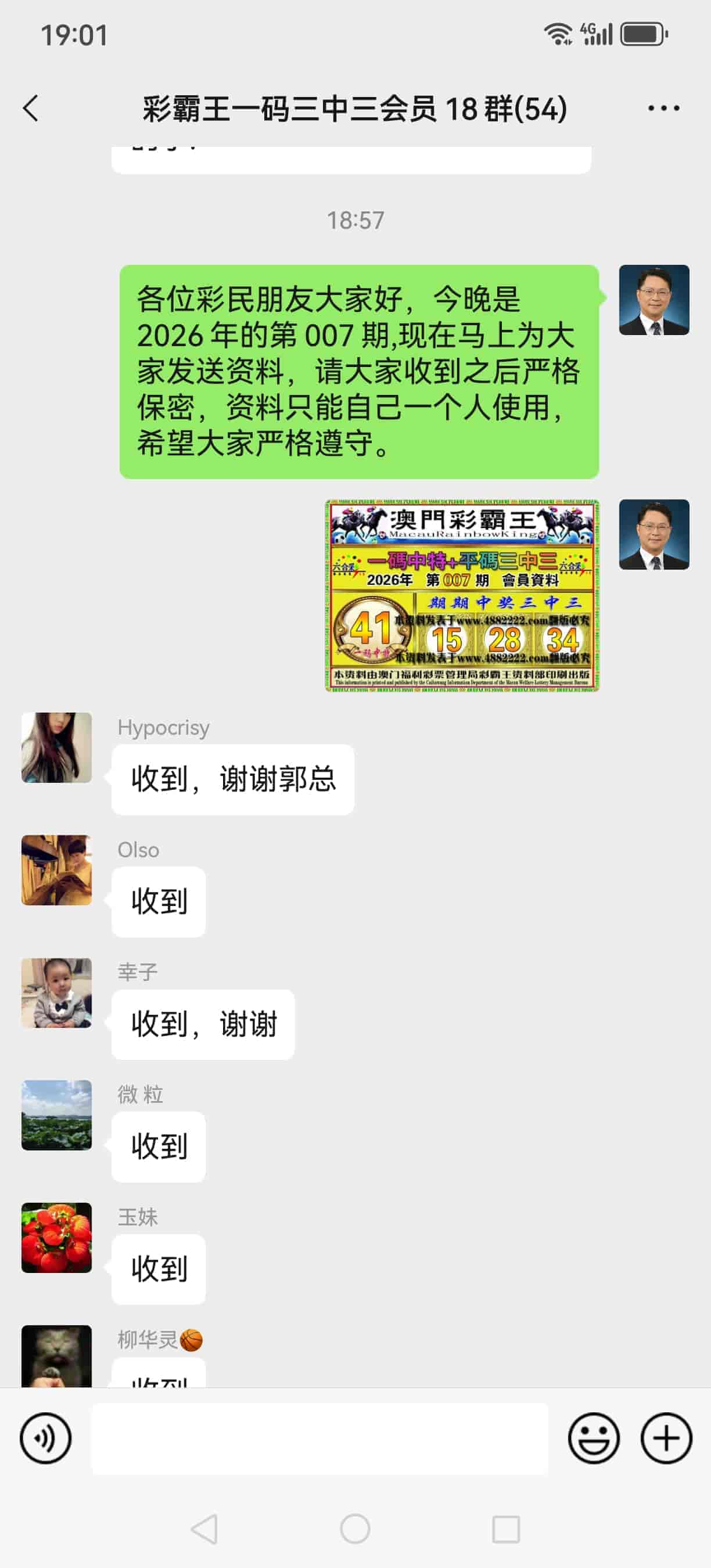Tap the system home button
This screenshot has height=1568, width=711.
tap(355, 1529)
